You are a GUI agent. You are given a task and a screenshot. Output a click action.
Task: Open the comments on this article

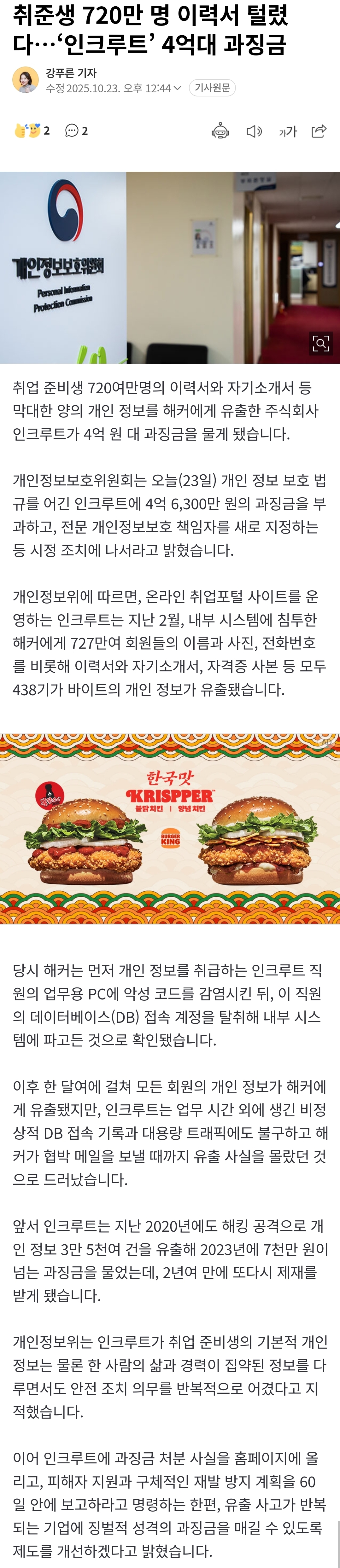pyautogui.click(x=76, y=130)
